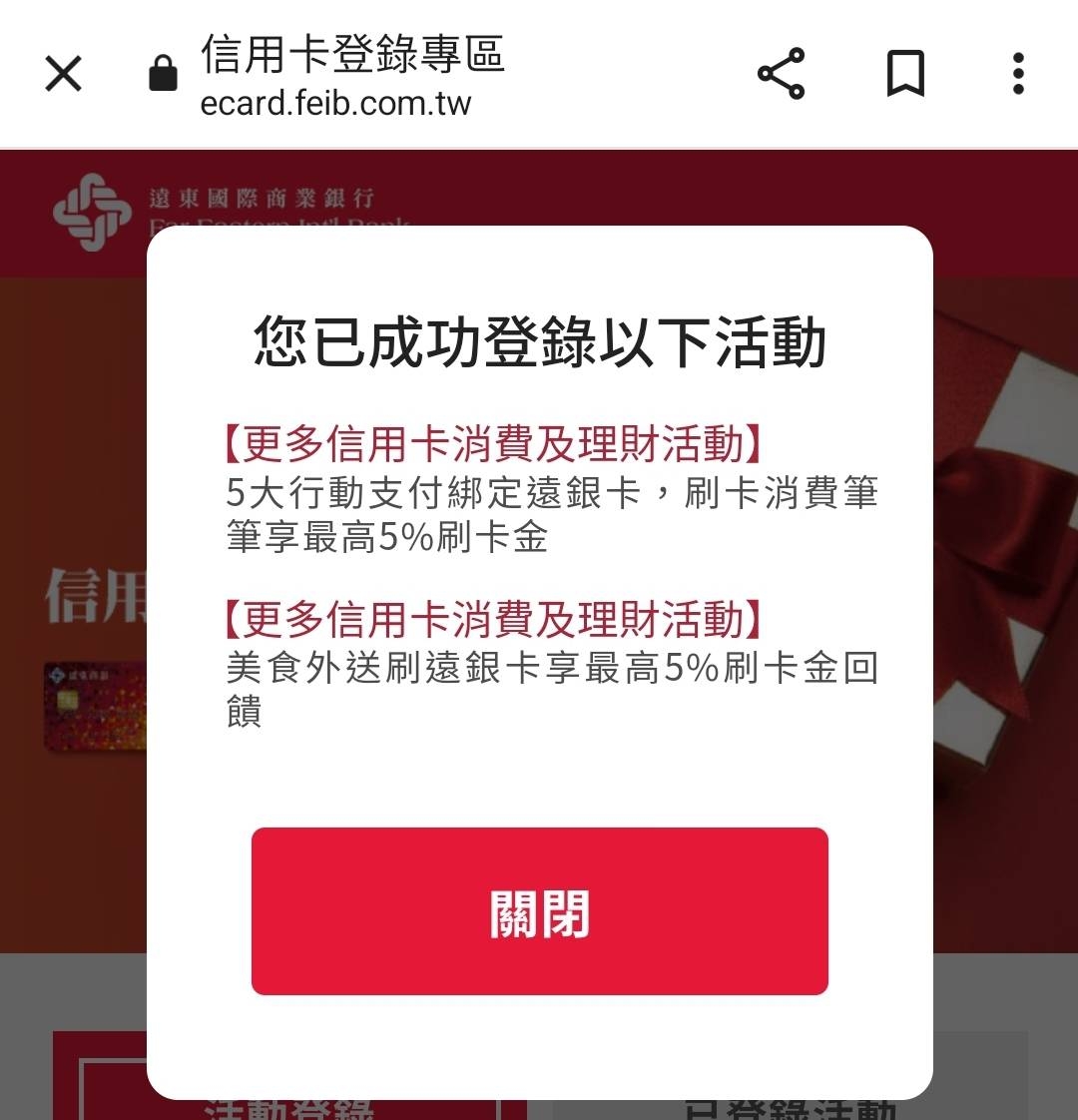View the secure connection lock info
Screen dimensions: 1078x1120
[163, 74]
